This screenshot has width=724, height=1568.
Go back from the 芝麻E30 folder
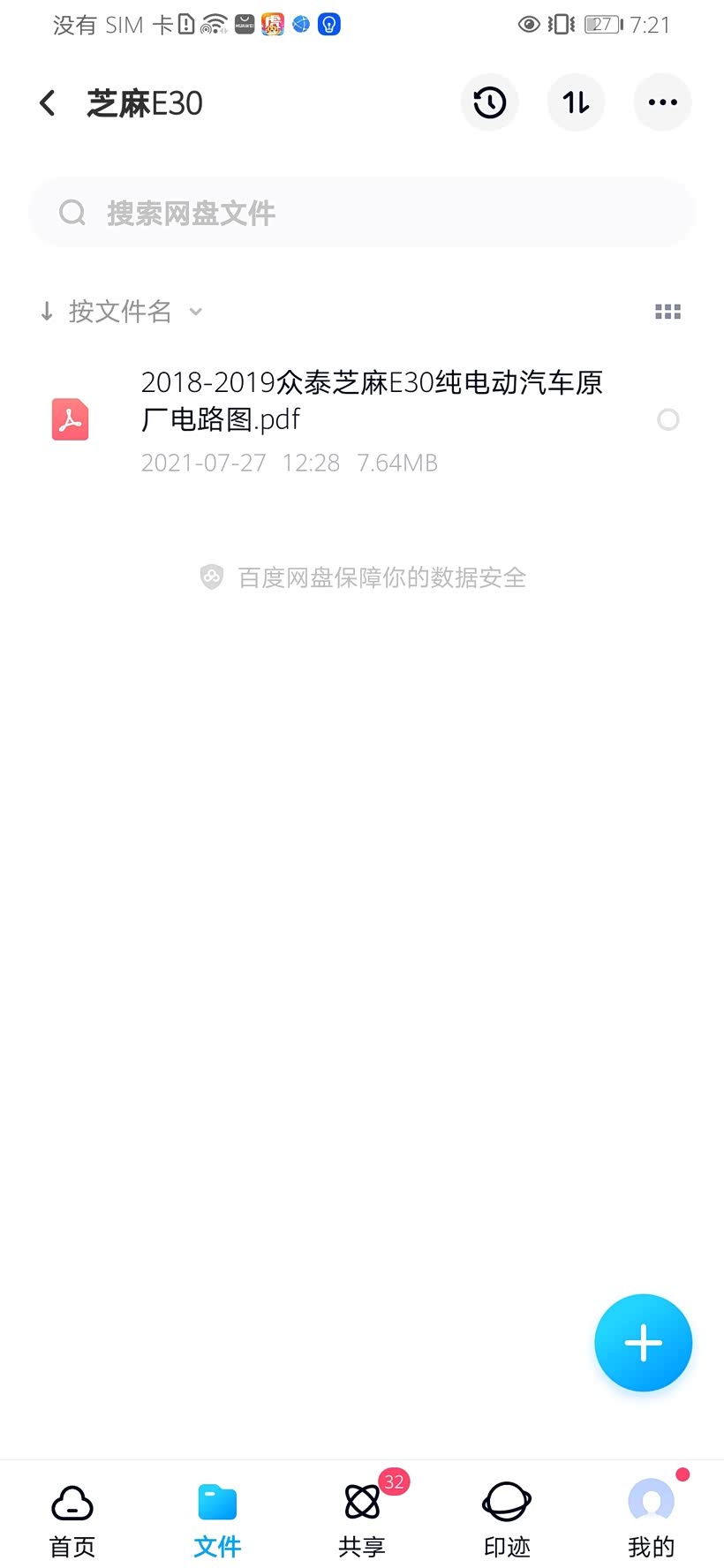point(48,103)
